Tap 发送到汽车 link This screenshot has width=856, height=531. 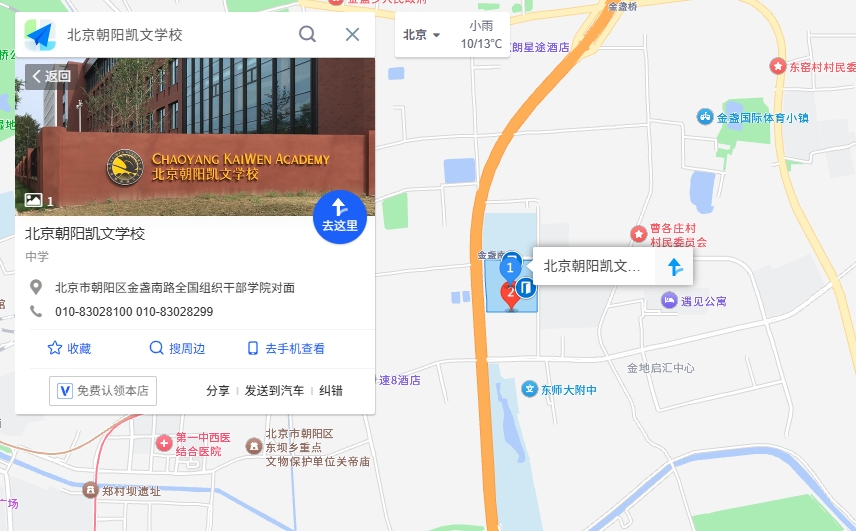pos(274,391)
